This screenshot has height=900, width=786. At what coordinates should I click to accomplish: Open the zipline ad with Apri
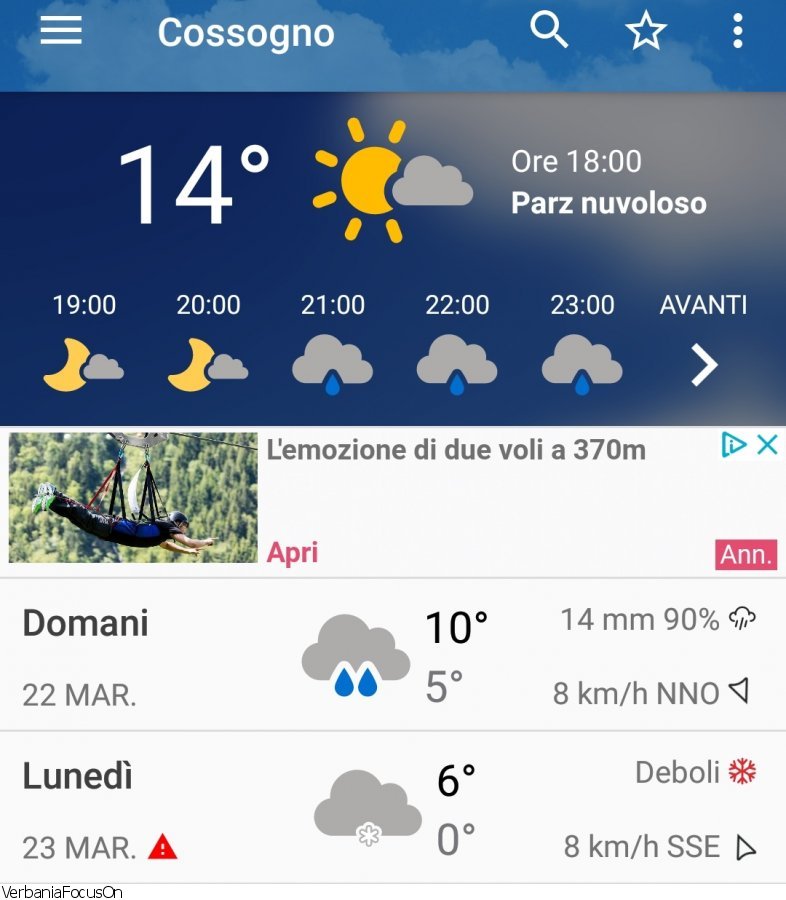point(292,553)
